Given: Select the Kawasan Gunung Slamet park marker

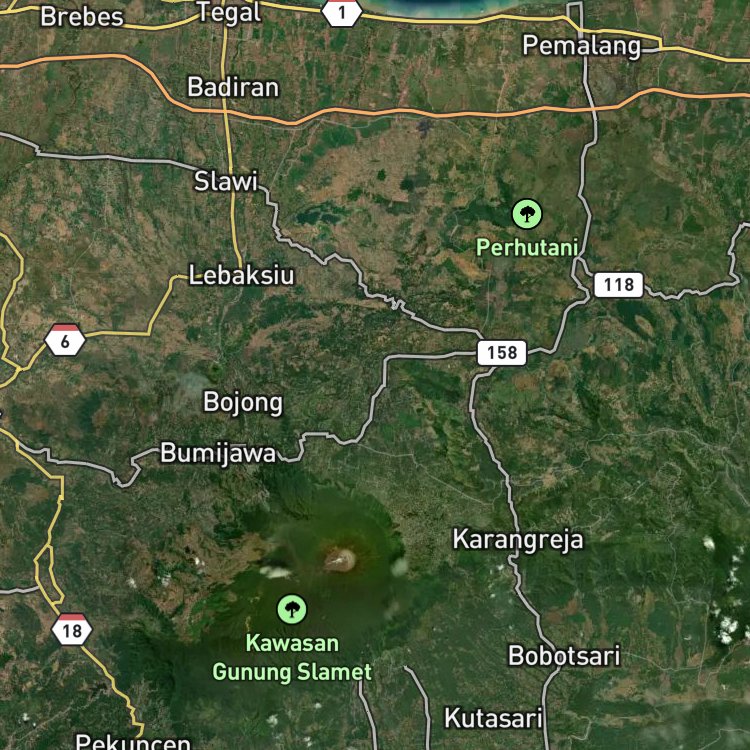Looking at the screenshot, I should tap(292, 609).
